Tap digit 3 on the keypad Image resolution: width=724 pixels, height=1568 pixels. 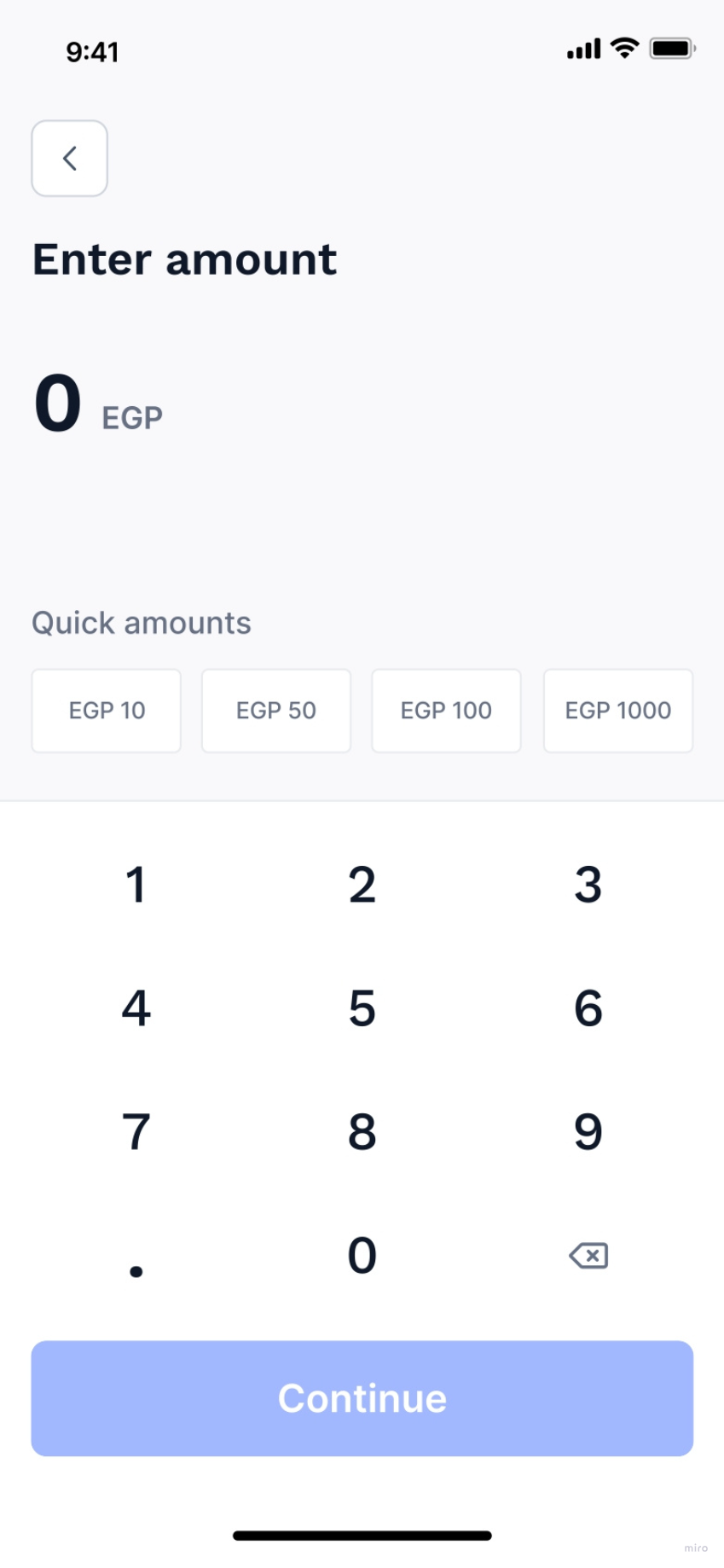588,885
